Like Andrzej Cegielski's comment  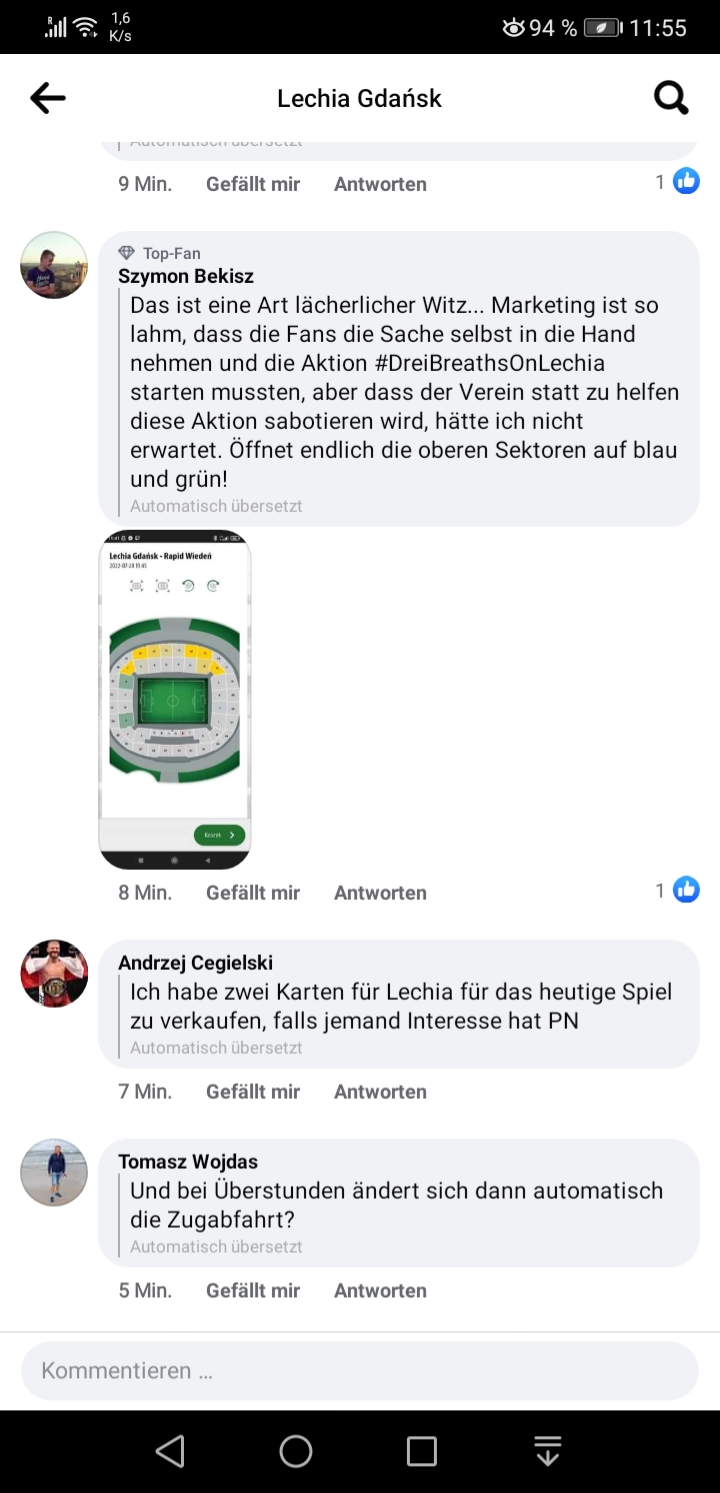(x=253, y=1091)
